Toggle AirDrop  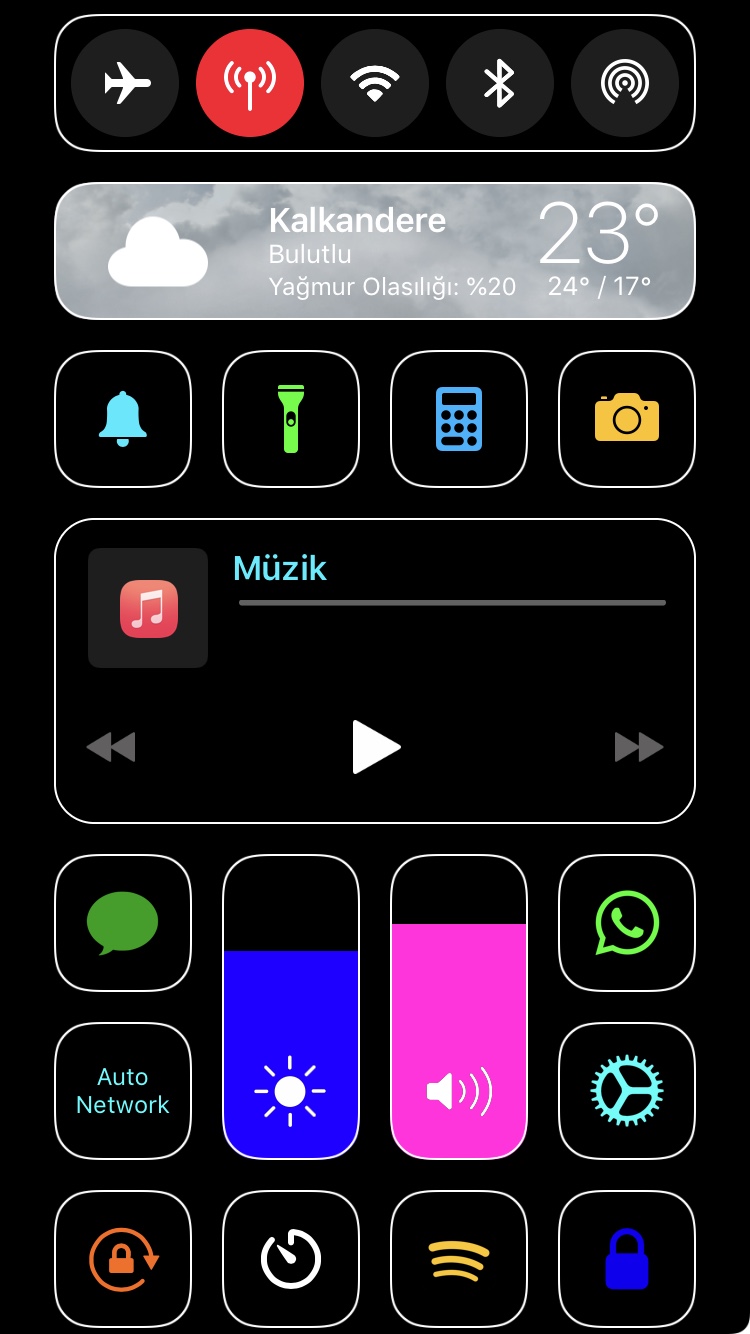coord(624,83)
